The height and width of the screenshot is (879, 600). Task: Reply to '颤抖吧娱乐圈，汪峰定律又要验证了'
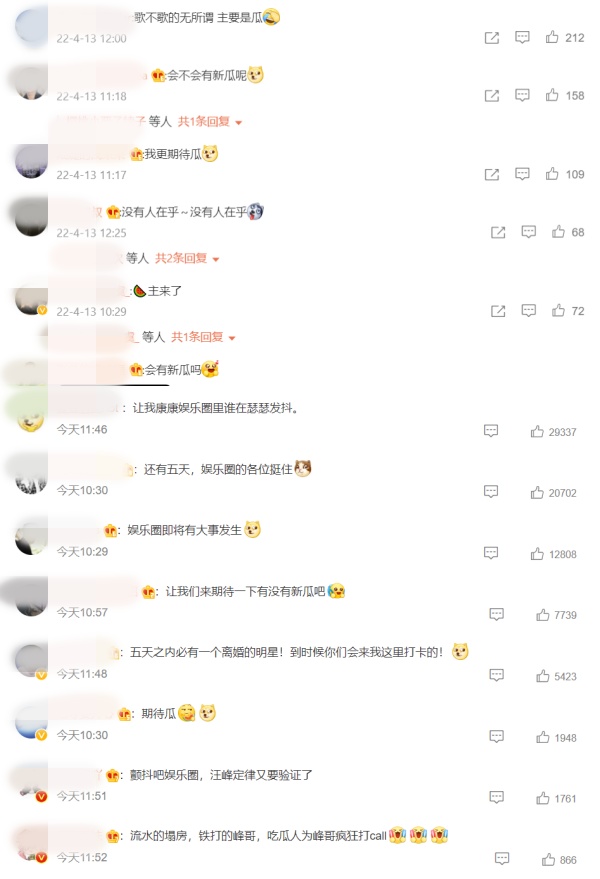tap(496, 798)
